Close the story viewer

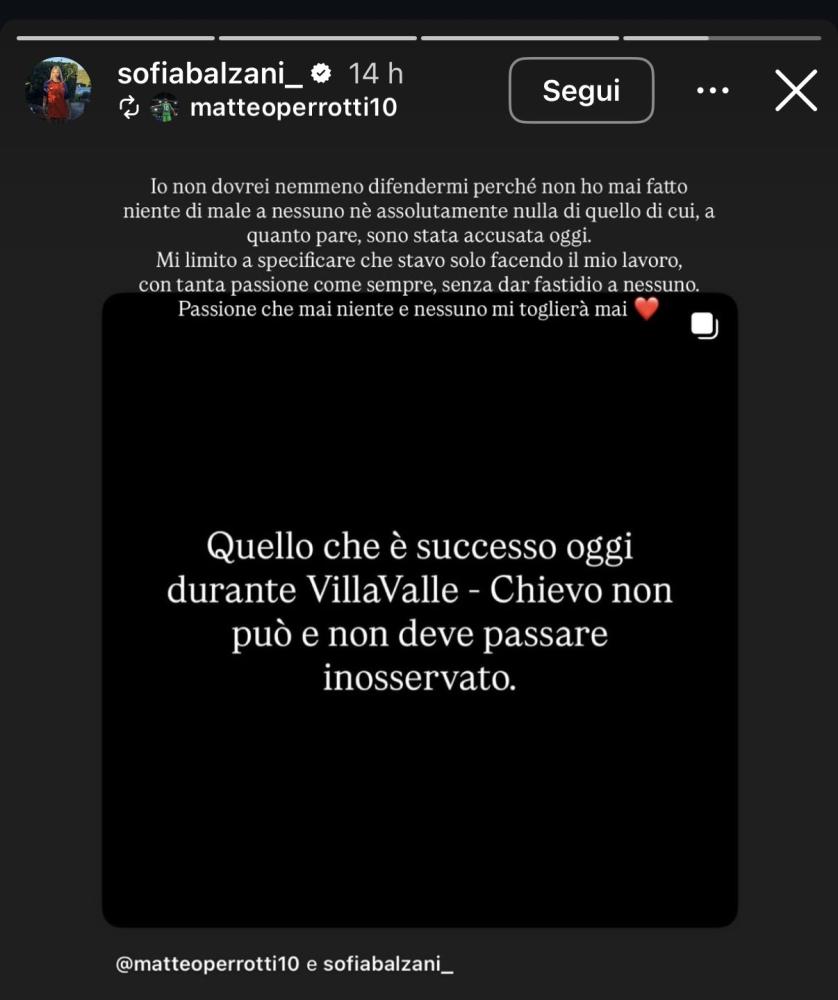tap(796, 91)
